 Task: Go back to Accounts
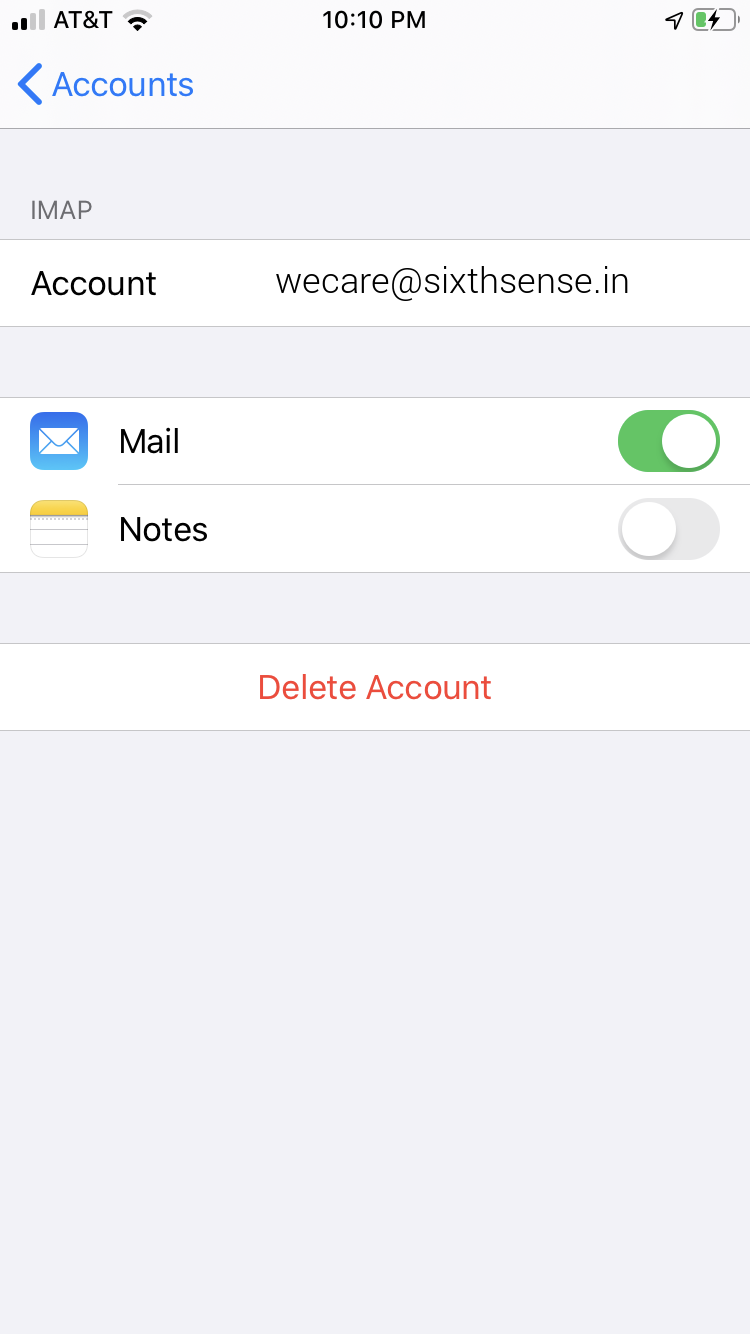point(106,85)
